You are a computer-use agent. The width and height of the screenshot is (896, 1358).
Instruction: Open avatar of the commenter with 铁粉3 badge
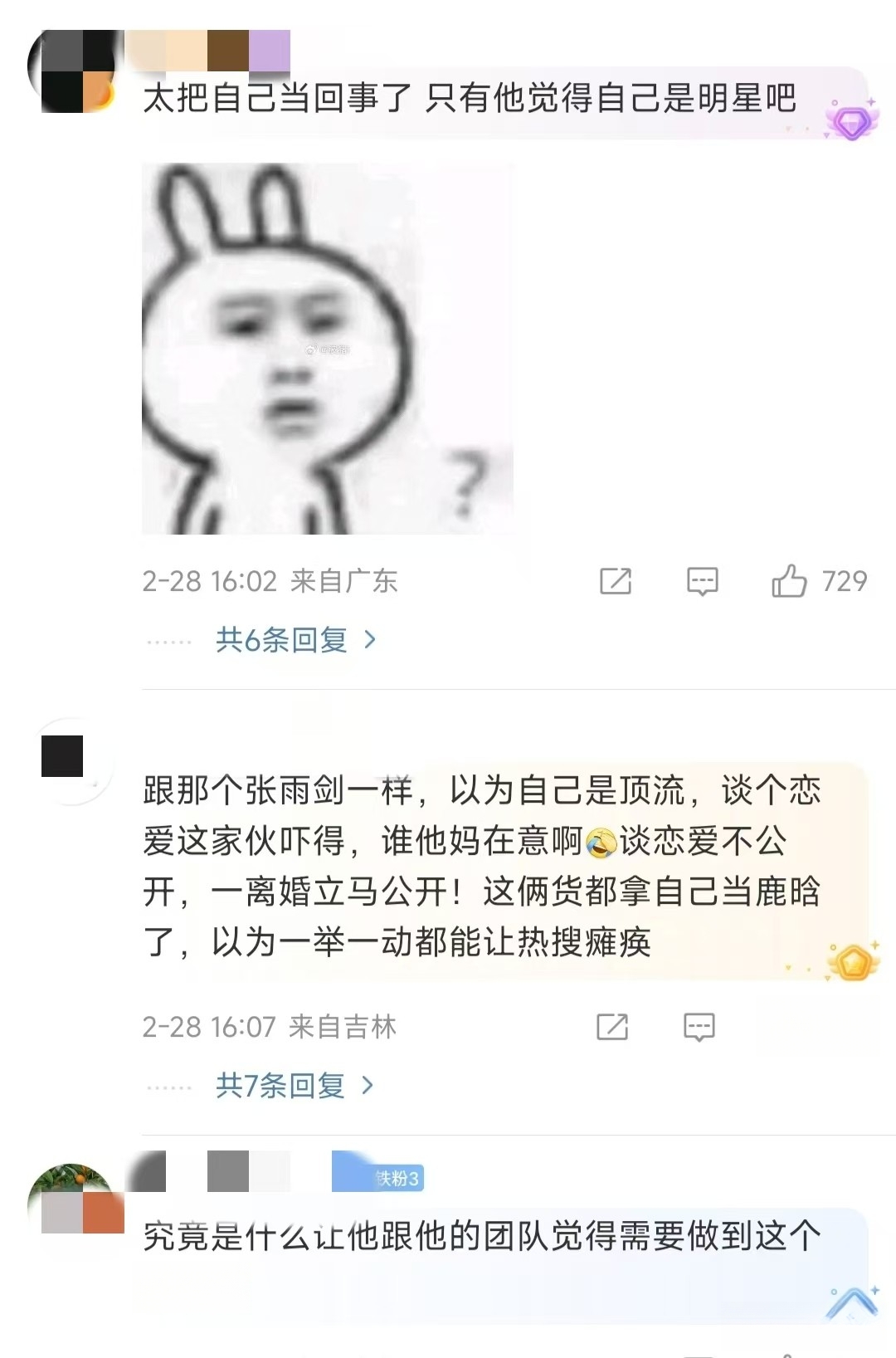(x=73, y=1201)
